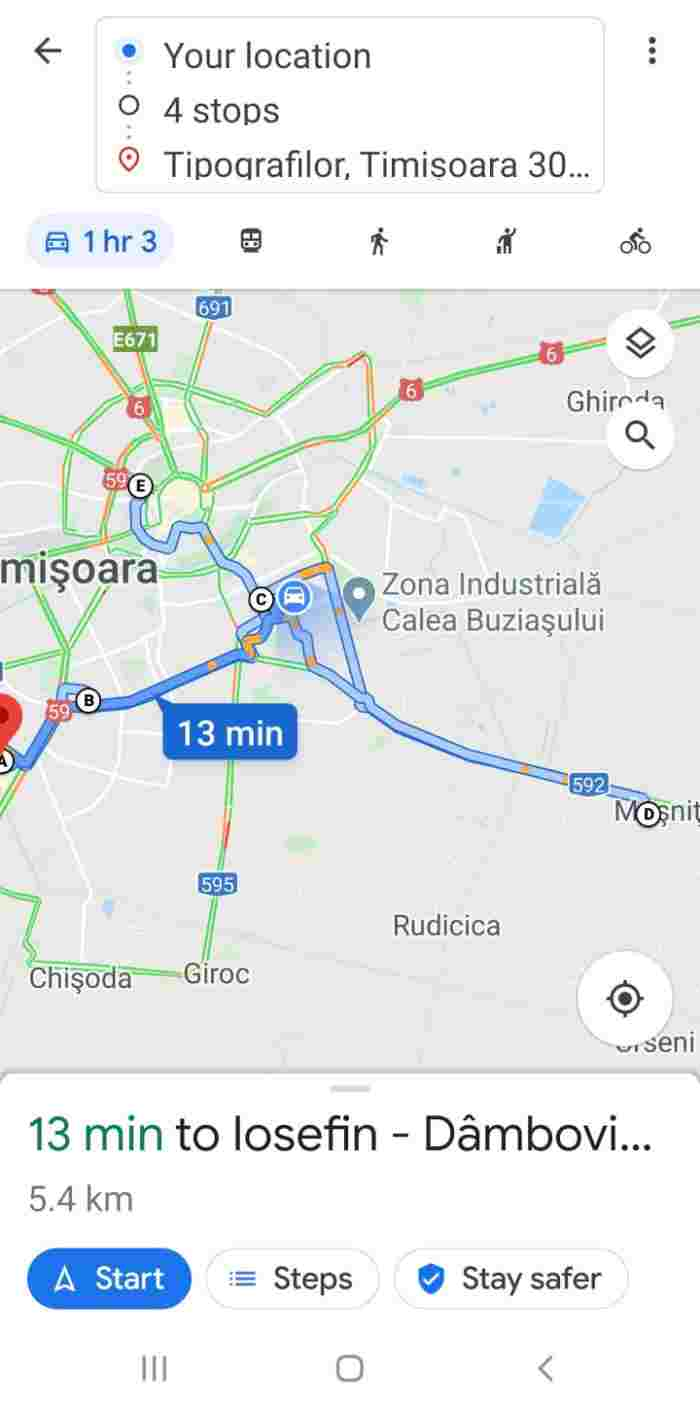Open map layers selector

point(640,345)
